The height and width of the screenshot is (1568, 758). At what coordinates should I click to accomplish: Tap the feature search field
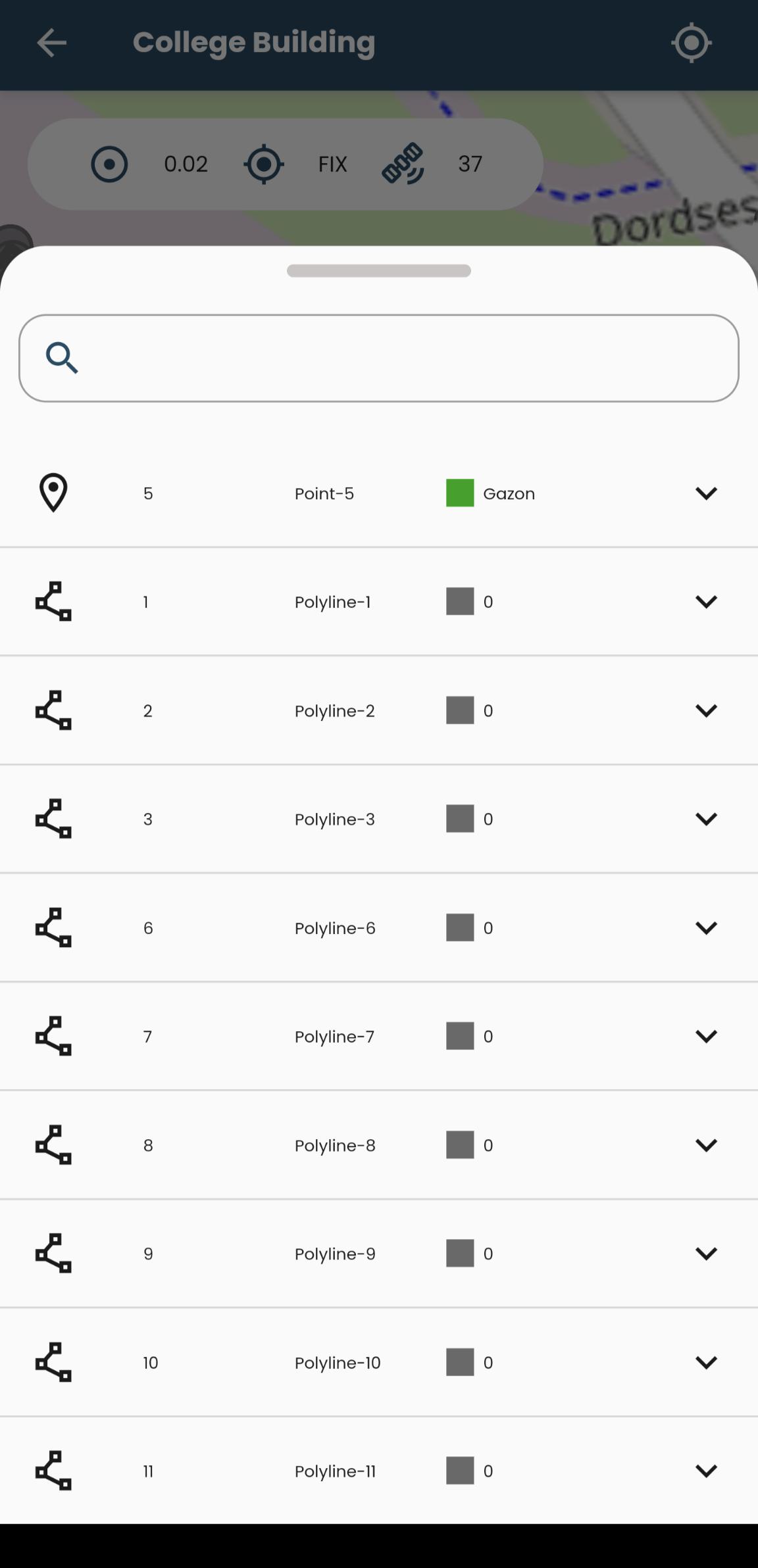(379, 358)
